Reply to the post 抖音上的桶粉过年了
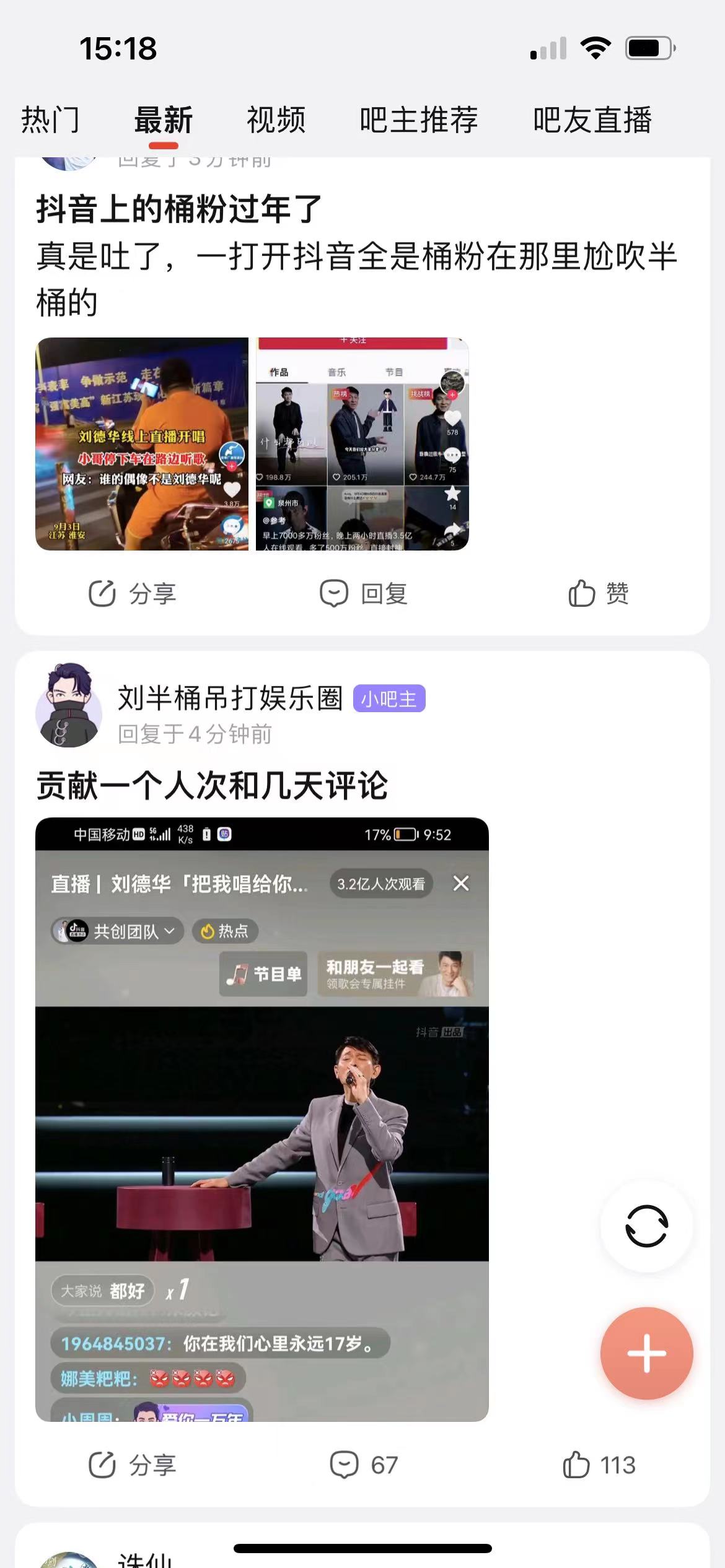This screenshot has width=725, height=1568. pos(363,594)
